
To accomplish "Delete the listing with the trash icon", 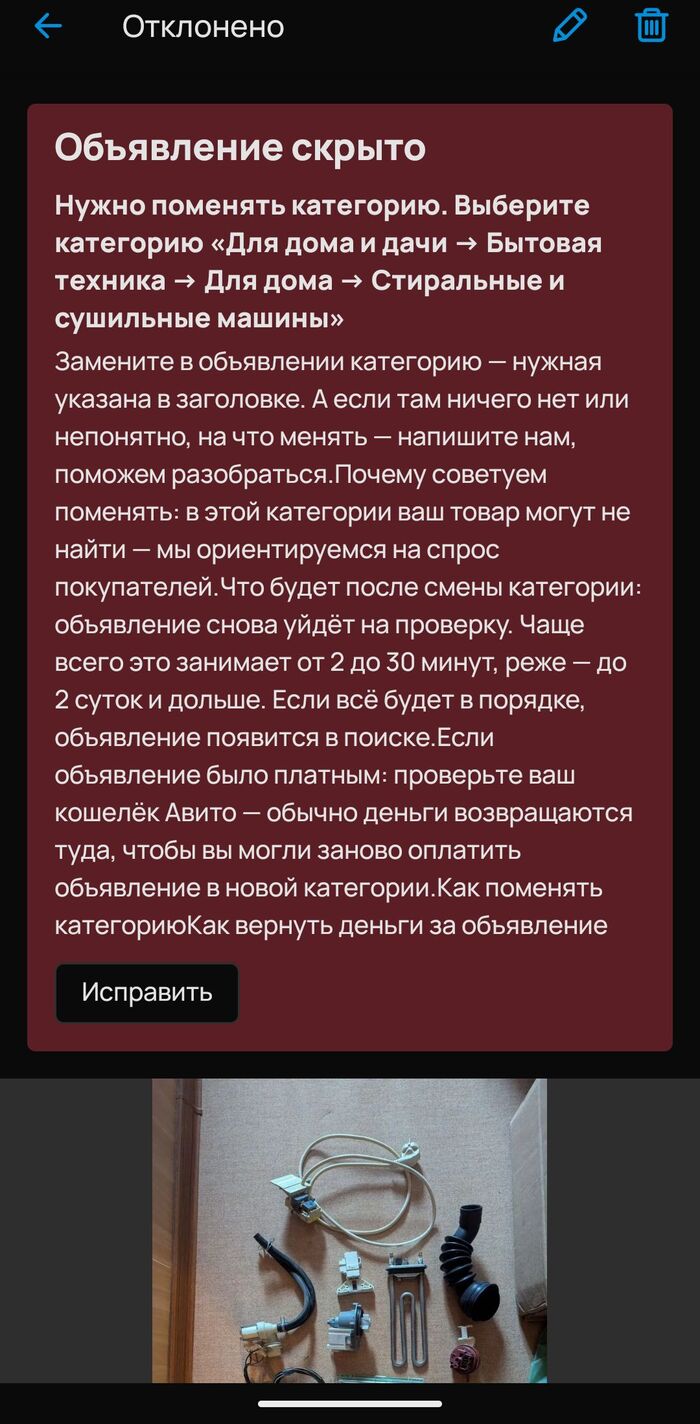I will point(651,26).
